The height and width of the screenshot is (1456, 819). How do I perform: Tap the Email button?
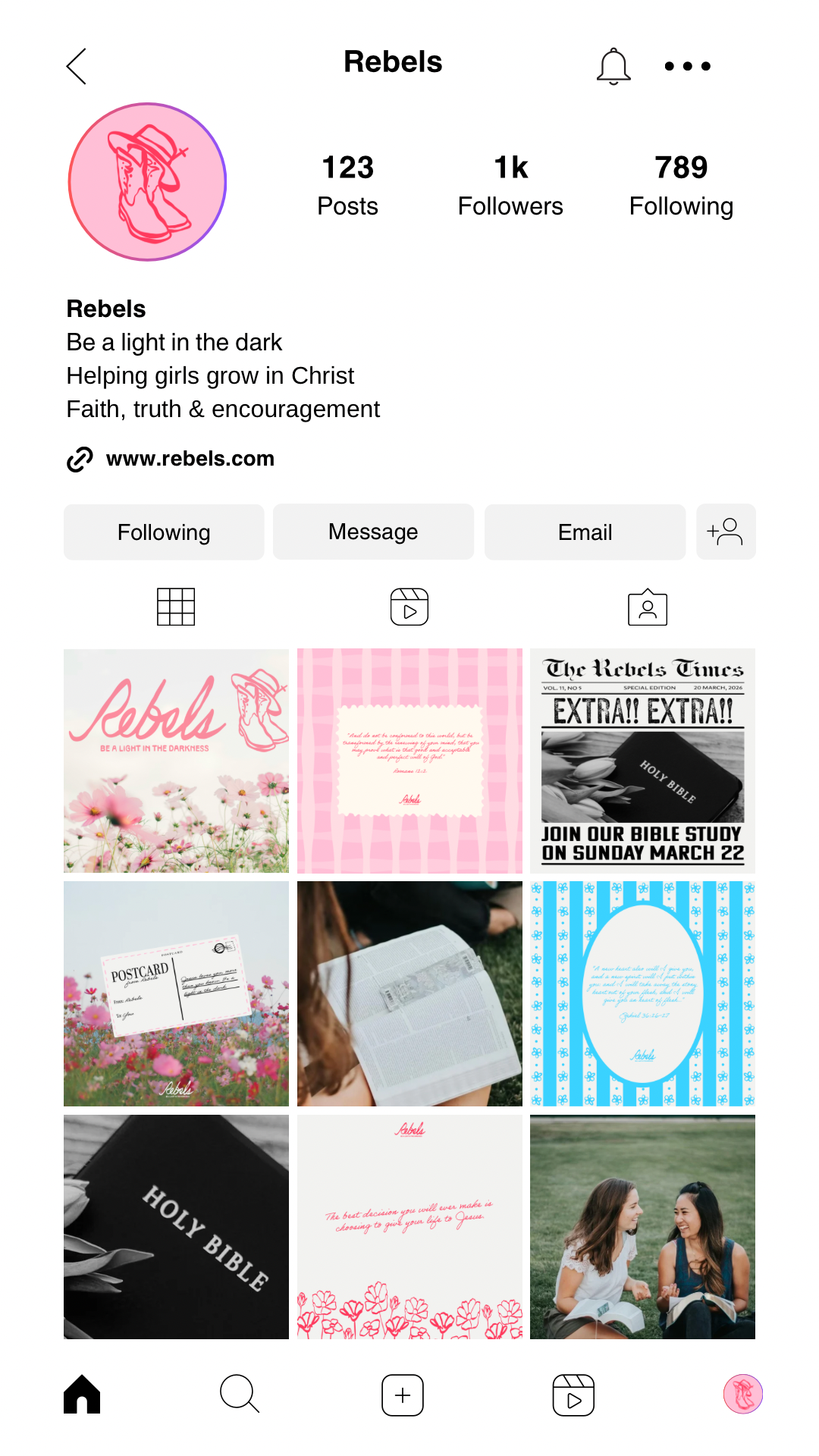[585, 532]
